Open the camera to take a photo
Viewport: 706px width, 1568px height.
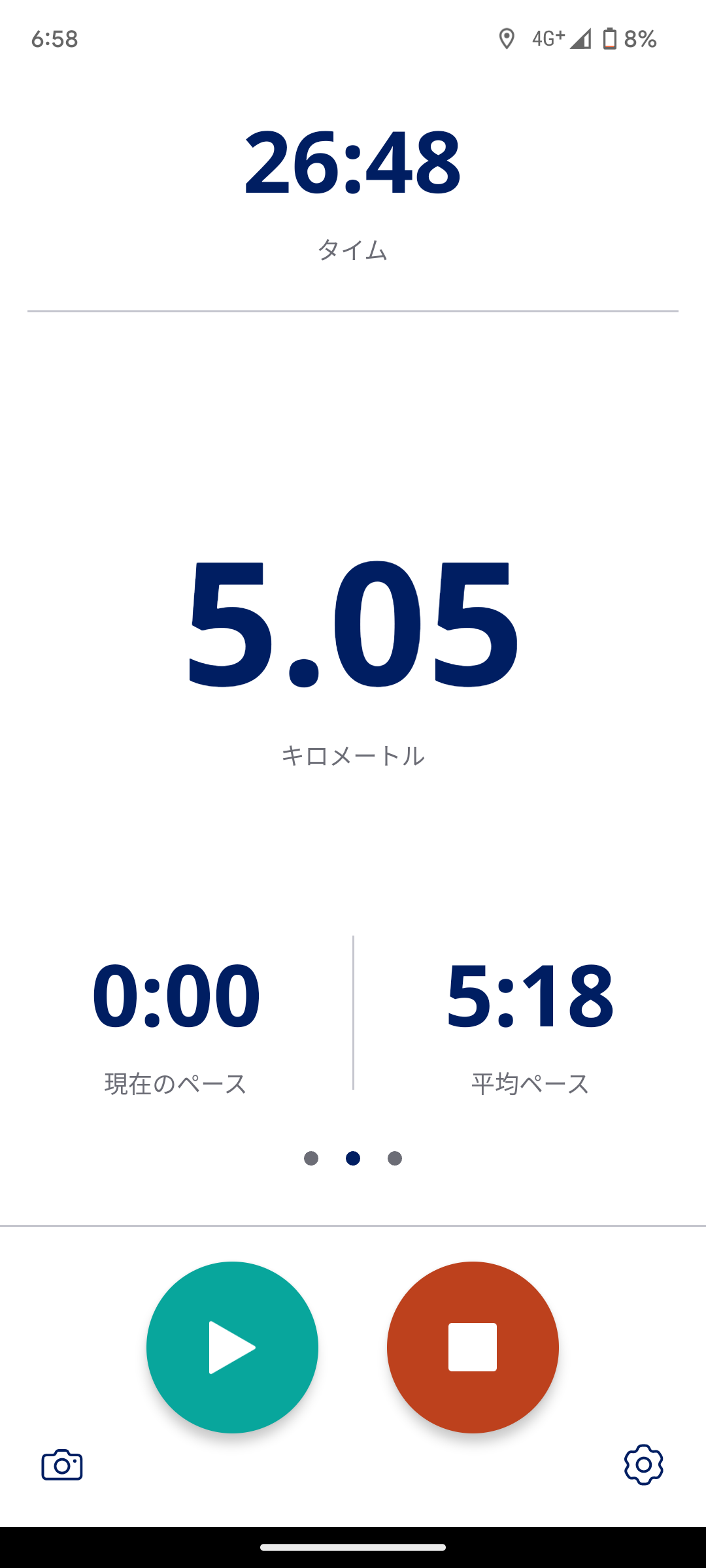tap(62, 1465)
